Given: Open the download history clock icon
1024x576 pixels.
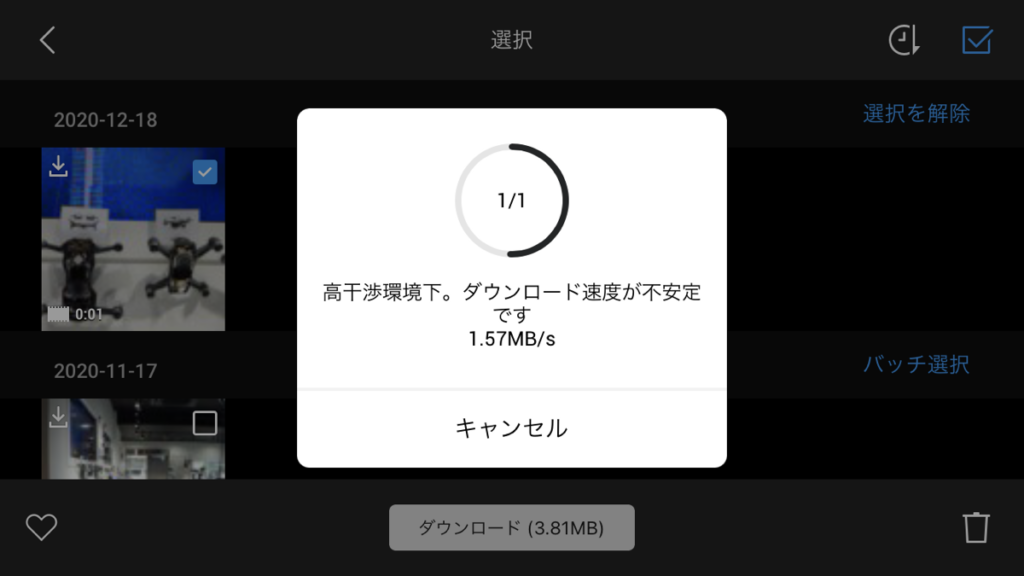Looking at the screenshot, I should [904, 40].
